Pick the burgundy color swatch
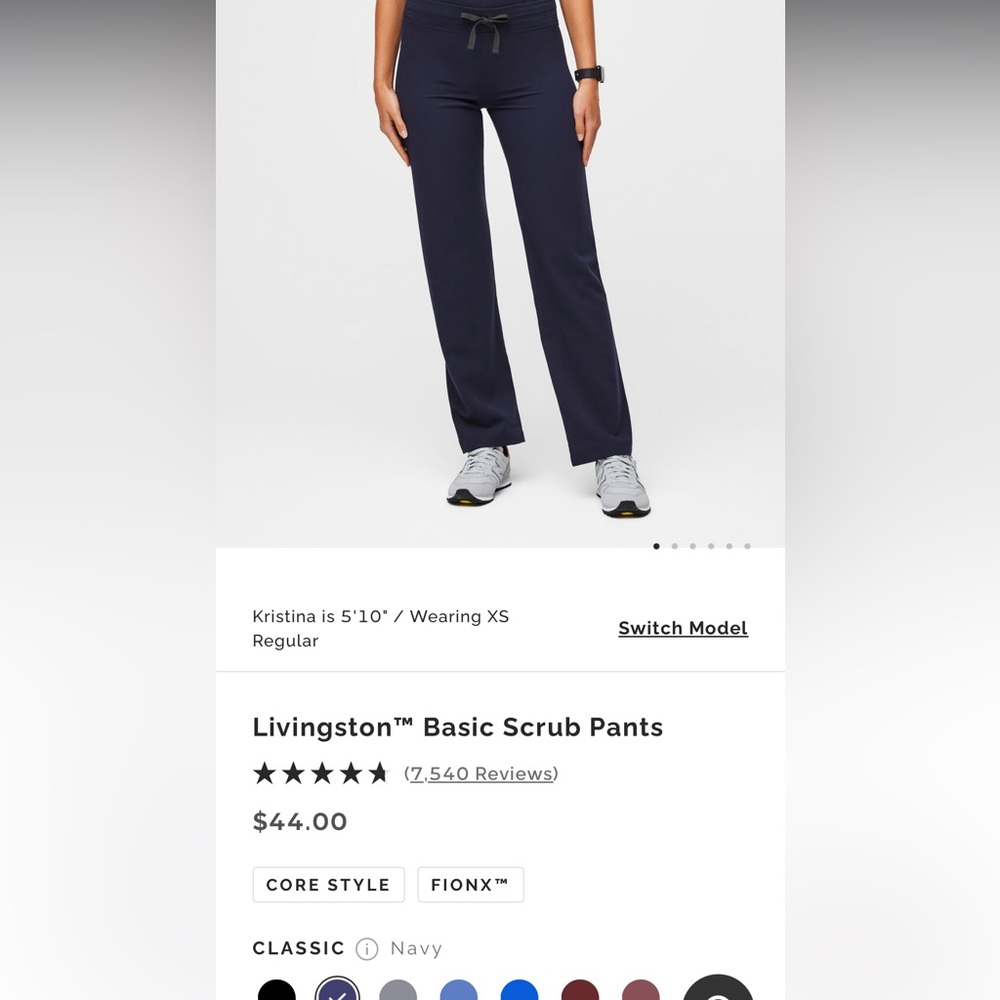 point(580,991)
